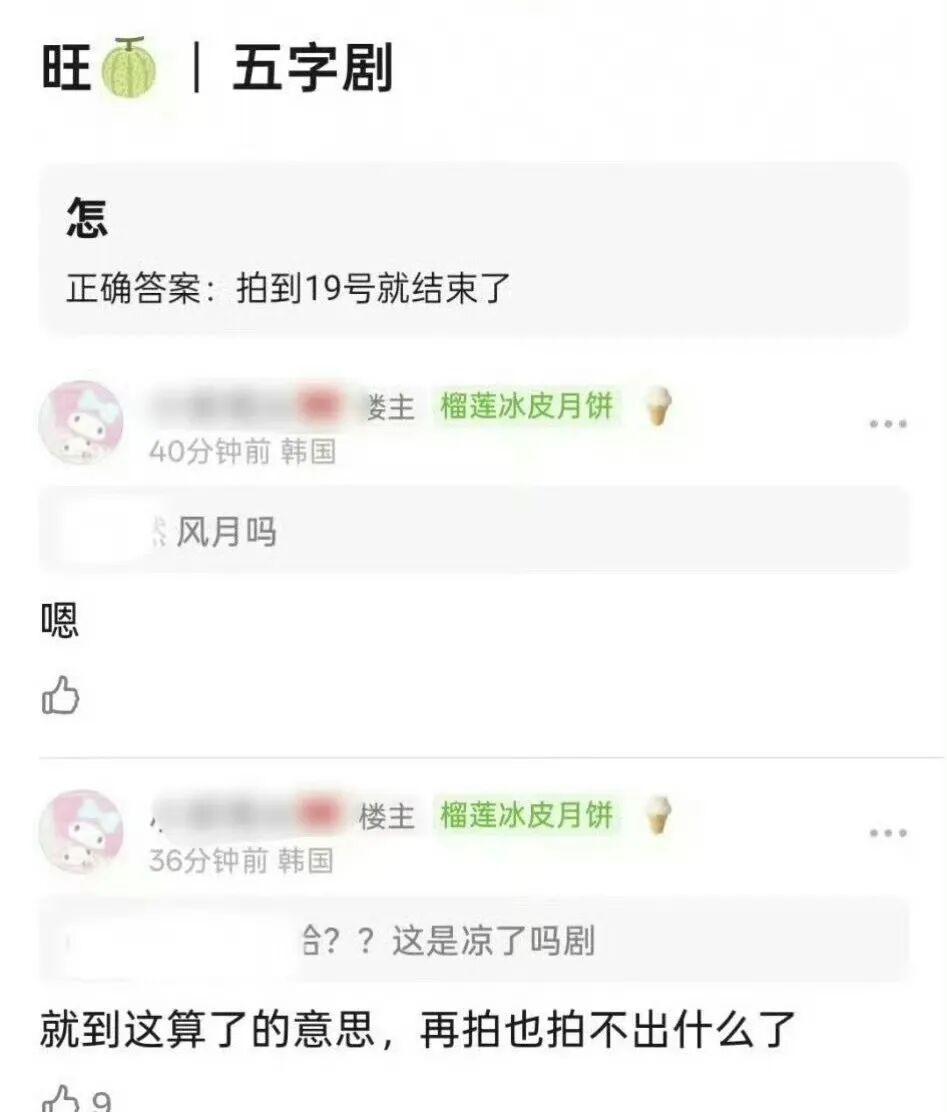Open the overflow menu on the 36分钟前 comment
947x1112 pixels.
pos(887,833)
